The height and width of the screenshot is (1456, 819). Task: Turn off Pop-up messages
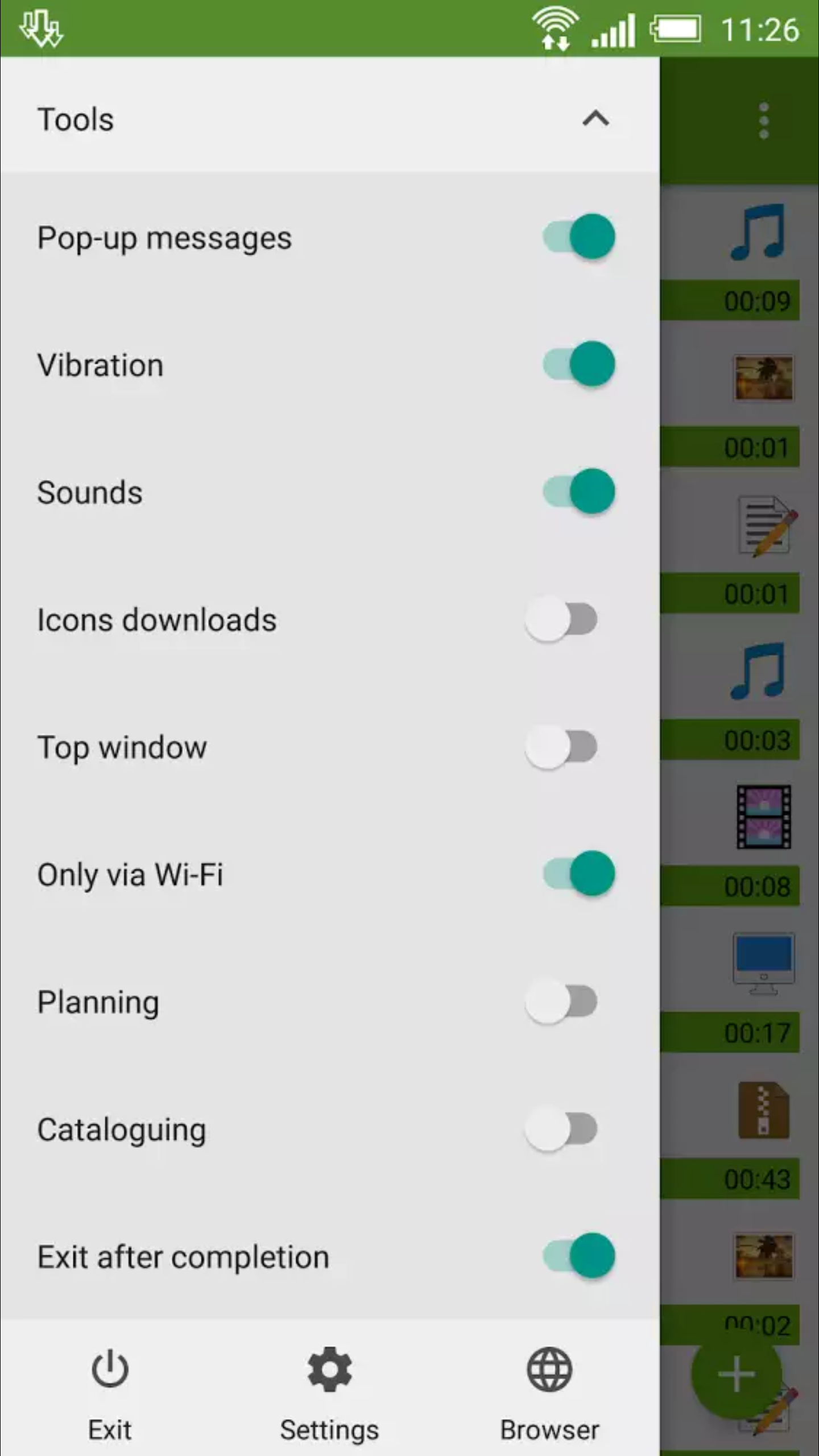tap(578, 237)
